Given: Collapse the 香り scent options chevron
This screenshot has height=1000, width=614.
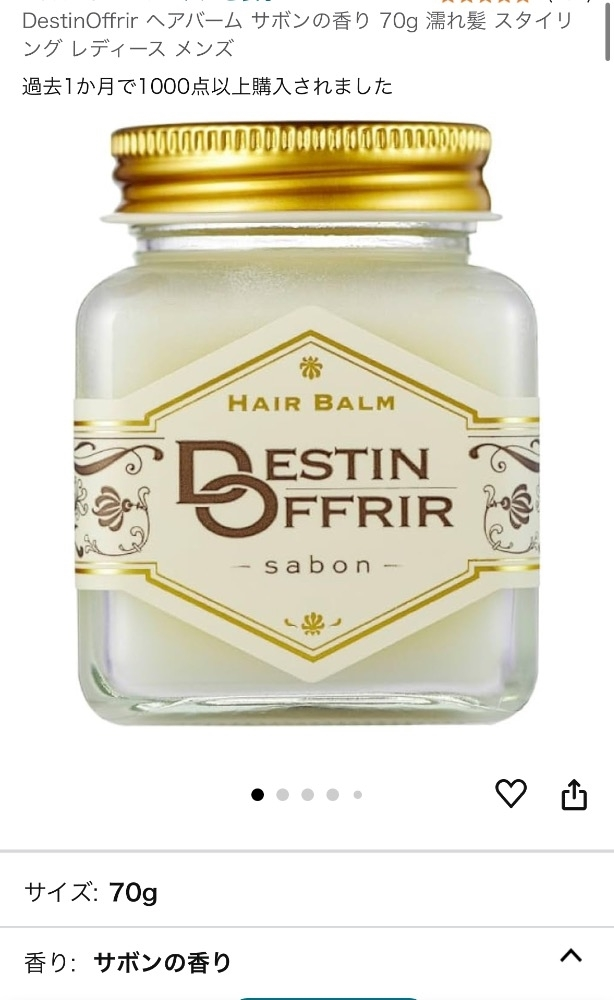Looking at the screenshot, I should [571, 956].
